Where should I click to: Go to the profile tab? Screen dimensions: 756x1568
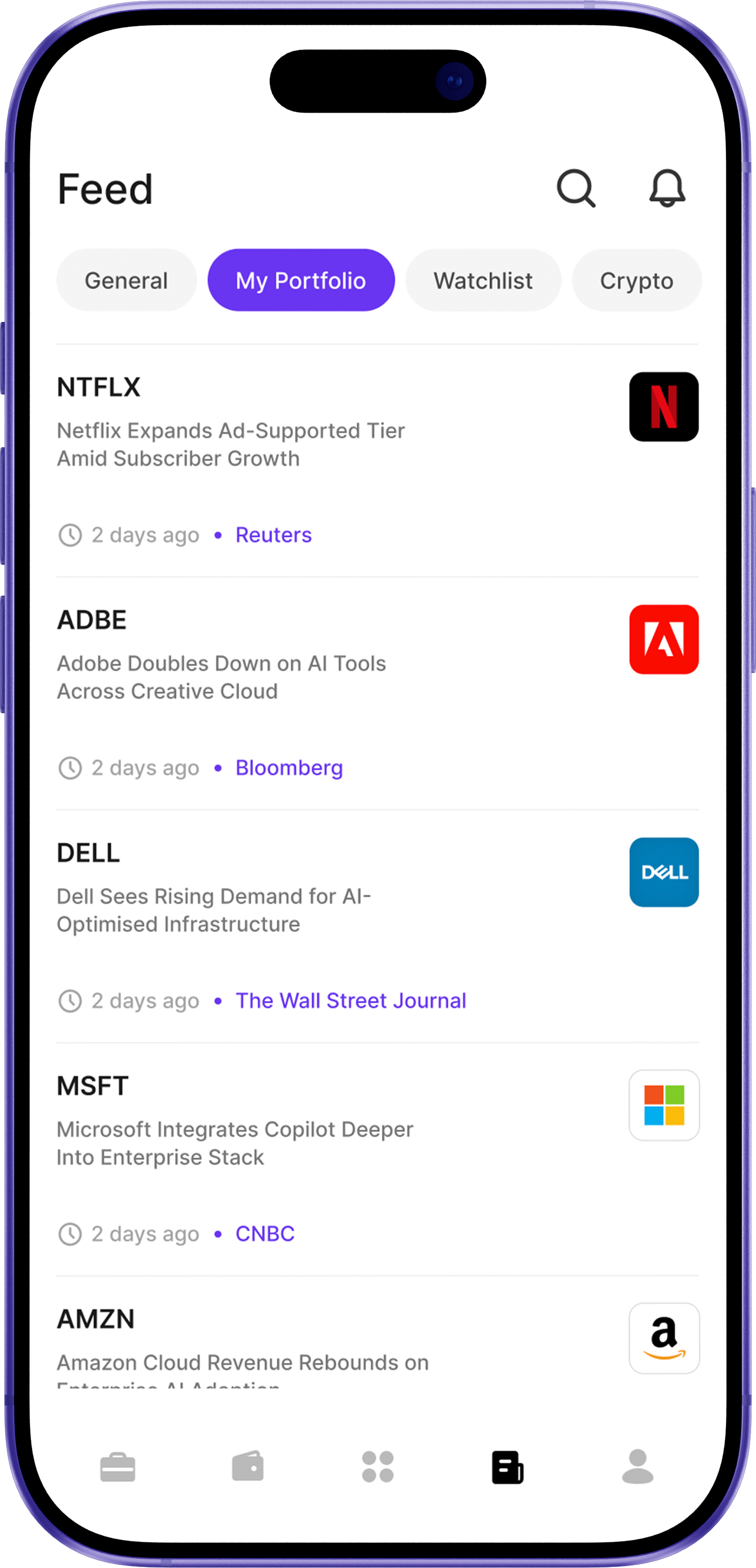638,1467
